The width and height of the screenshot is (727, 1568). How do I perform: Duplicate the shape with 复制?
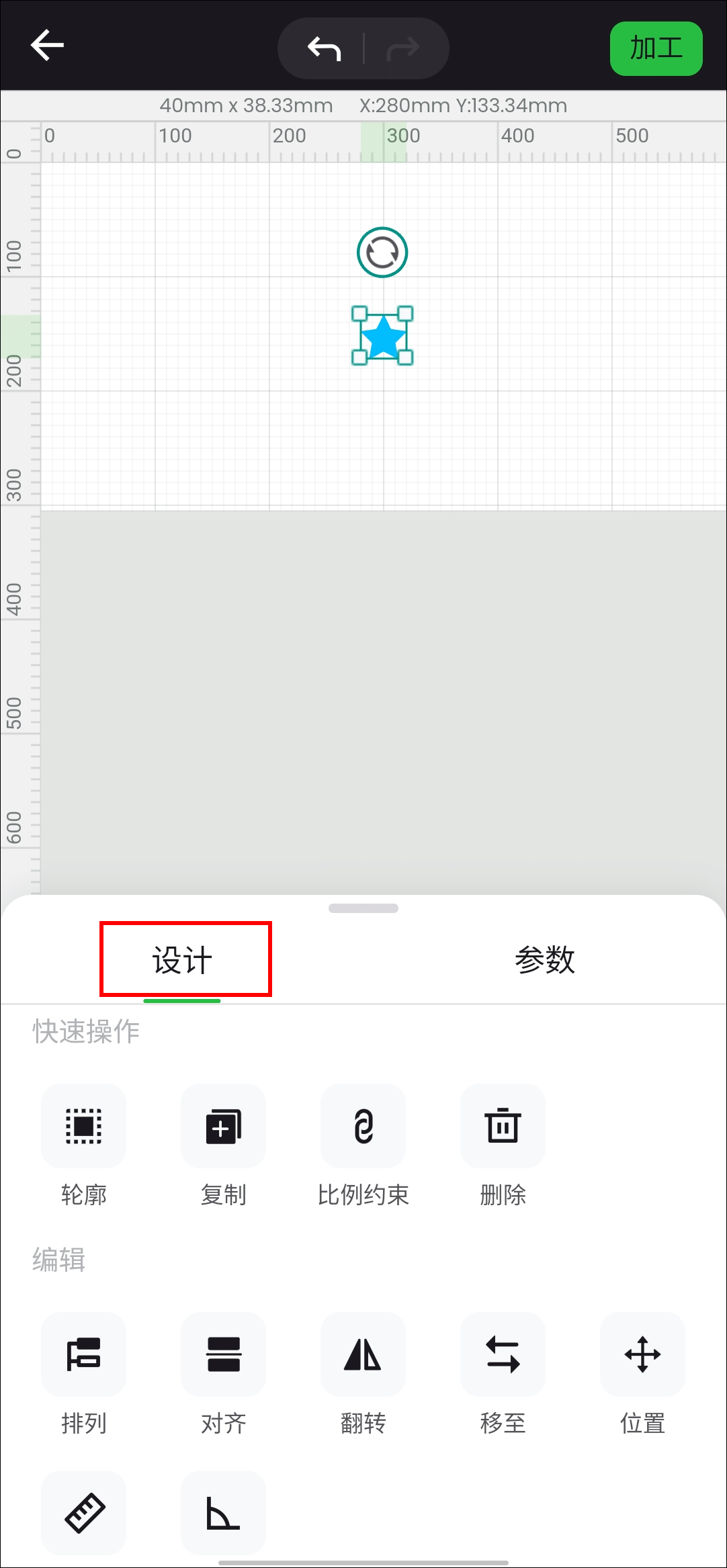[x=224, y=1126]
